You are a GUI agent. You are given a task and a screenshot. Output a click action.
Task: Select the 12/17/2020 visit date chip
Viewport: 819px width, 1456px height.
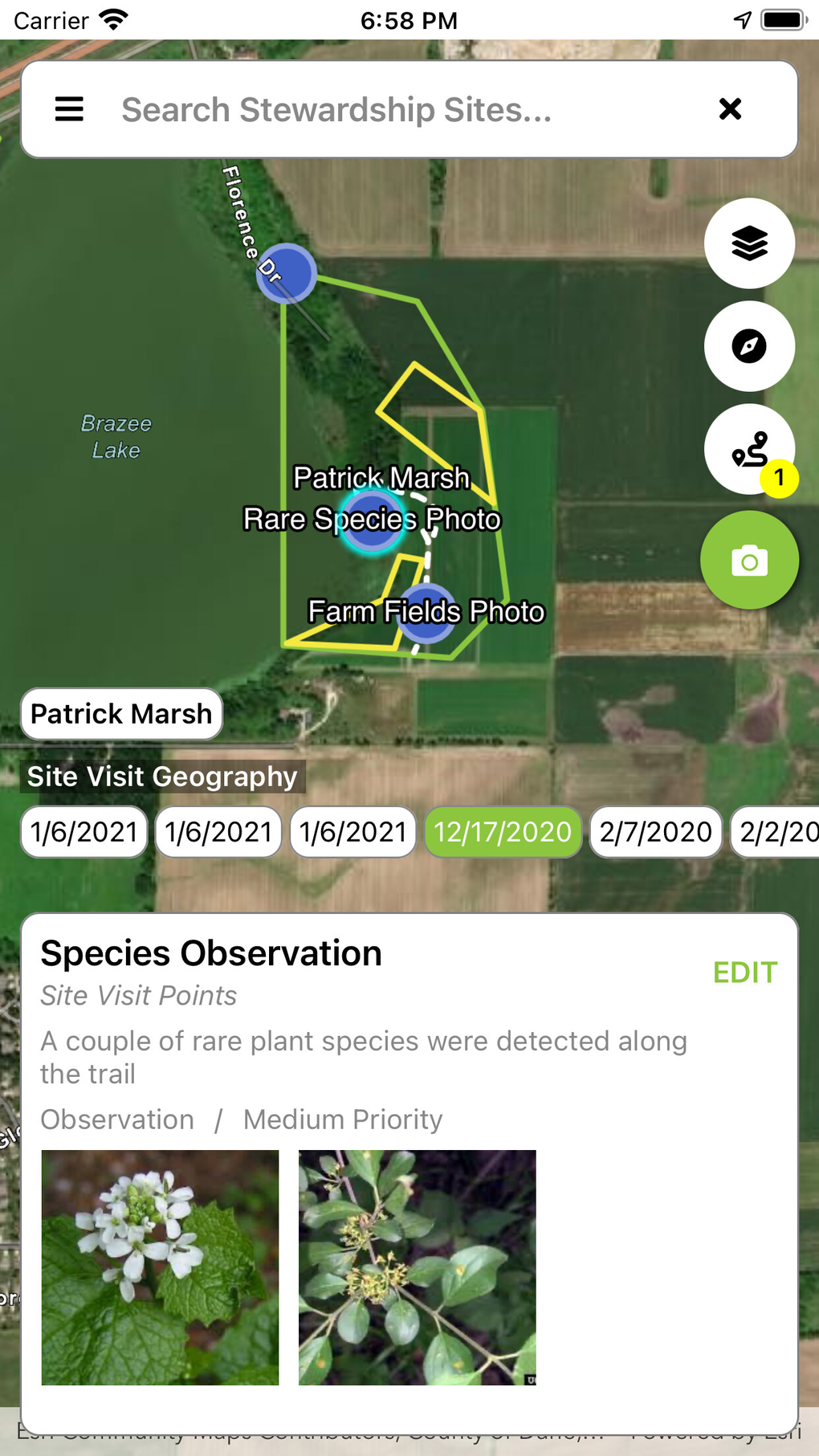click(x=503, y=832)
